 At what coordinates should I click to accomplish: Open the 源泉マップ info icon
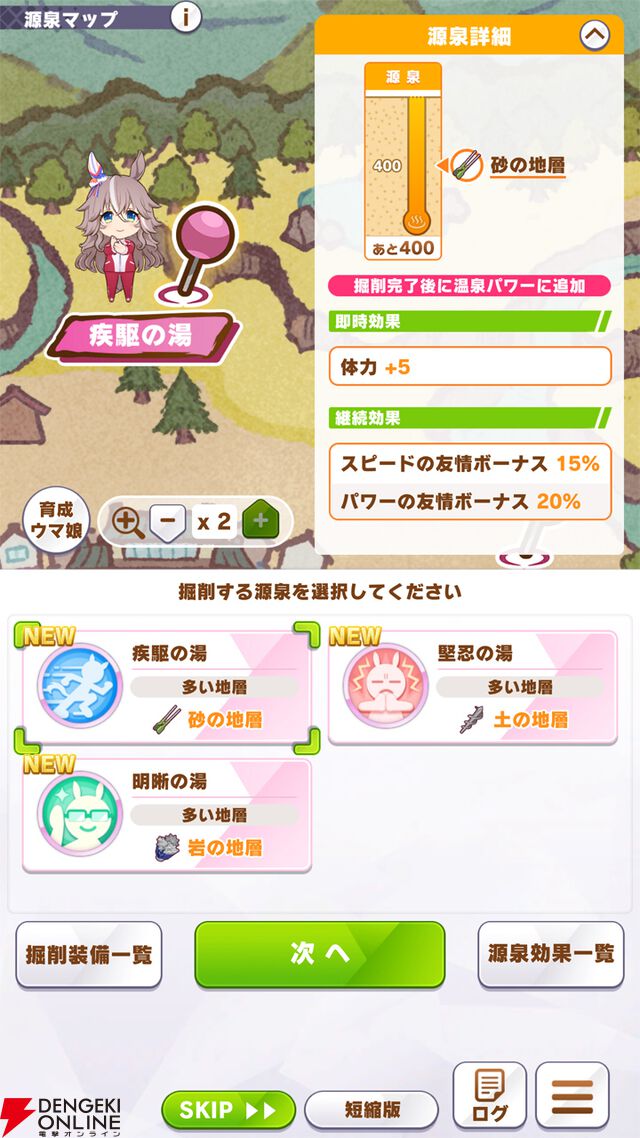[x=186, y=16]
